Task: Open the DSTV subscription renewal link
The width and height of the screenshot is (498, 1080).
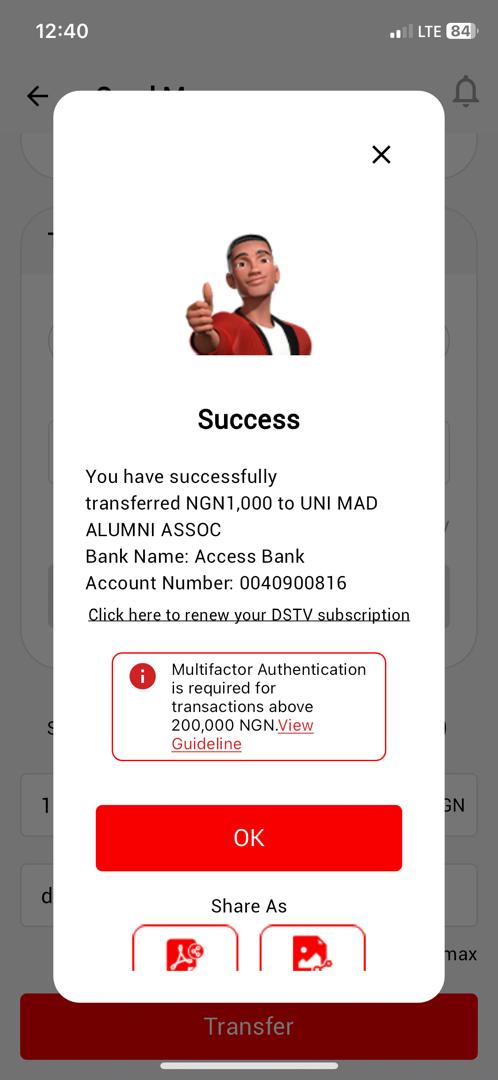Action: pos(249,614)
